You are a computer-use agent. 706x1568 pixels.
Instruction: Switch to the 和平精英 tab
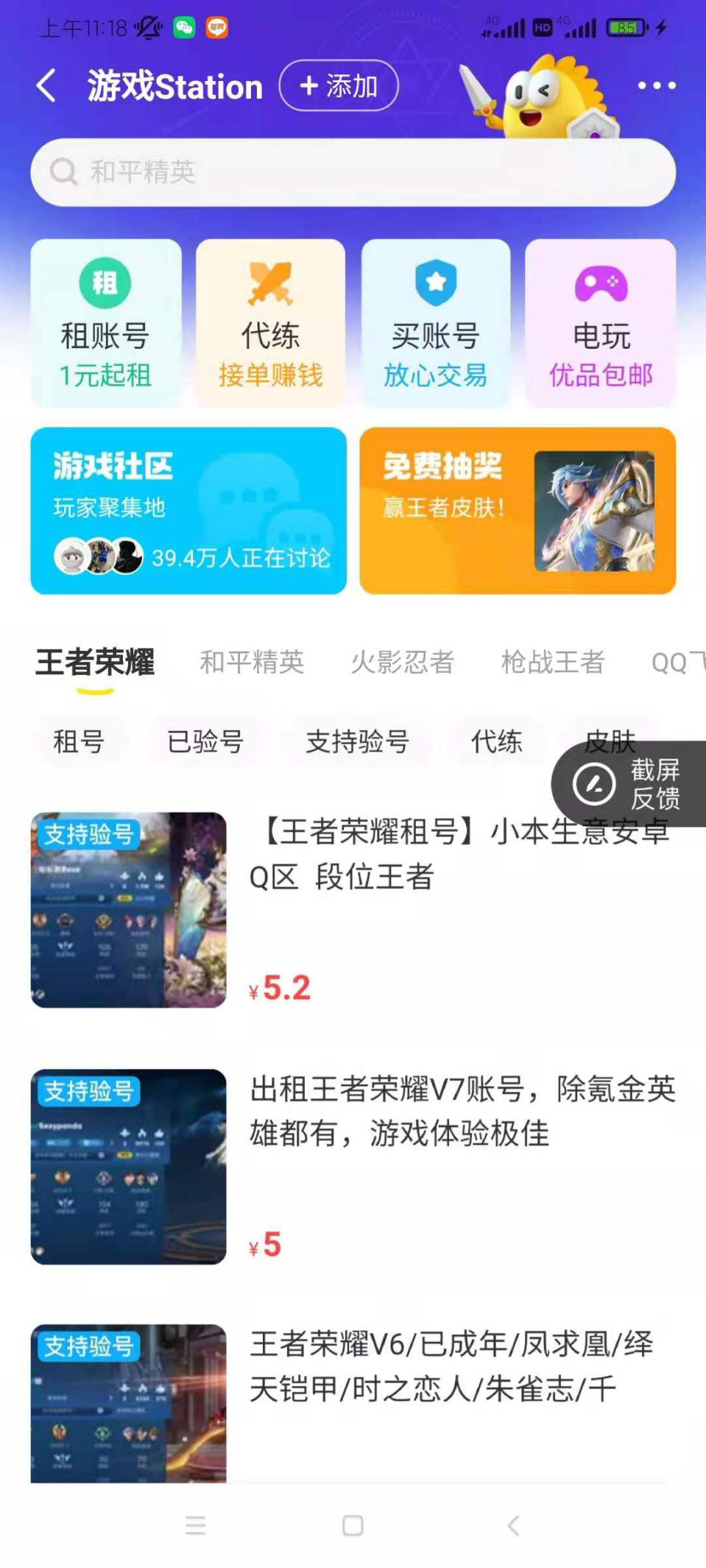pyautogui.click(x=252, y=663)
